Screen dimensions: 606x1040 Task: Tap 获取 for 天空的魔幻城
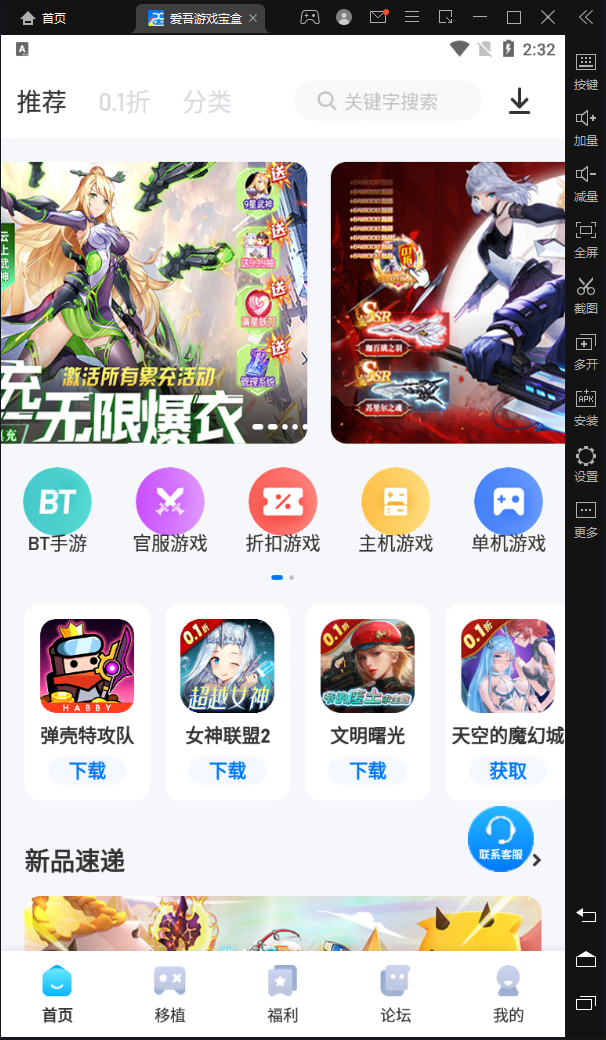point(507,770)
